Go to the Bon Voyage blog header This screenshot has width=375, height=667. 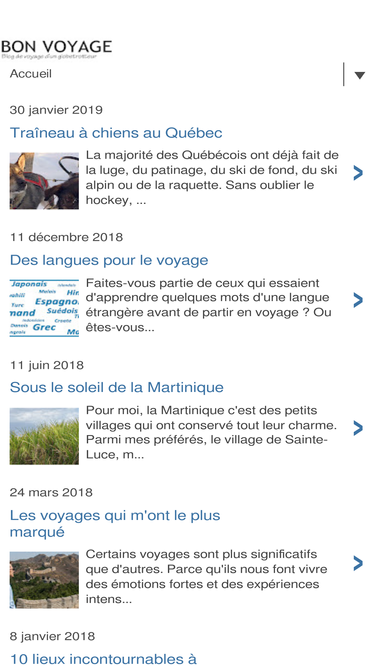pyautogui.click(x=57, y=49)
